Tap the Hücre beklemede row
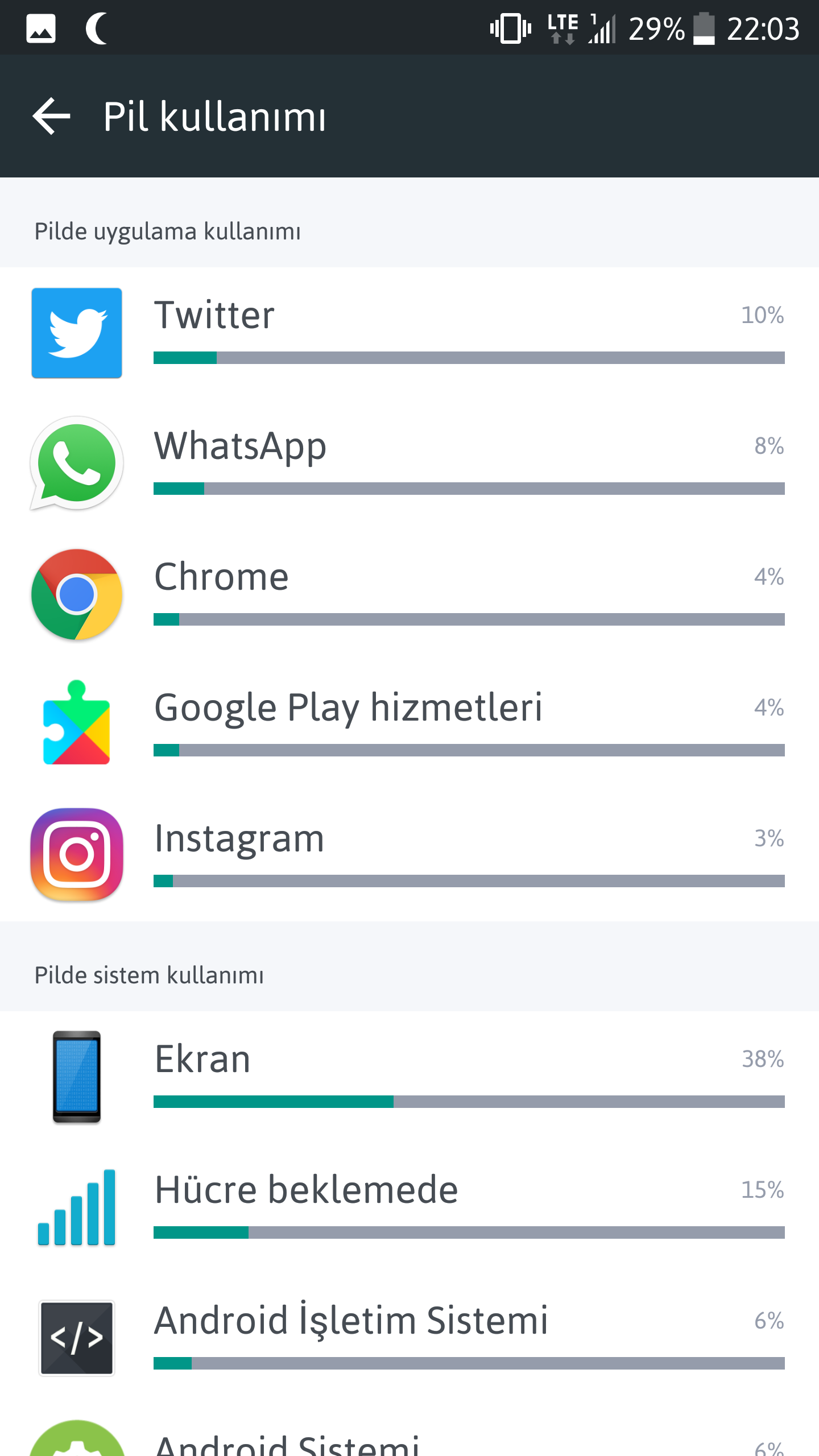819x1456 pixels. tap(409, 1207)
